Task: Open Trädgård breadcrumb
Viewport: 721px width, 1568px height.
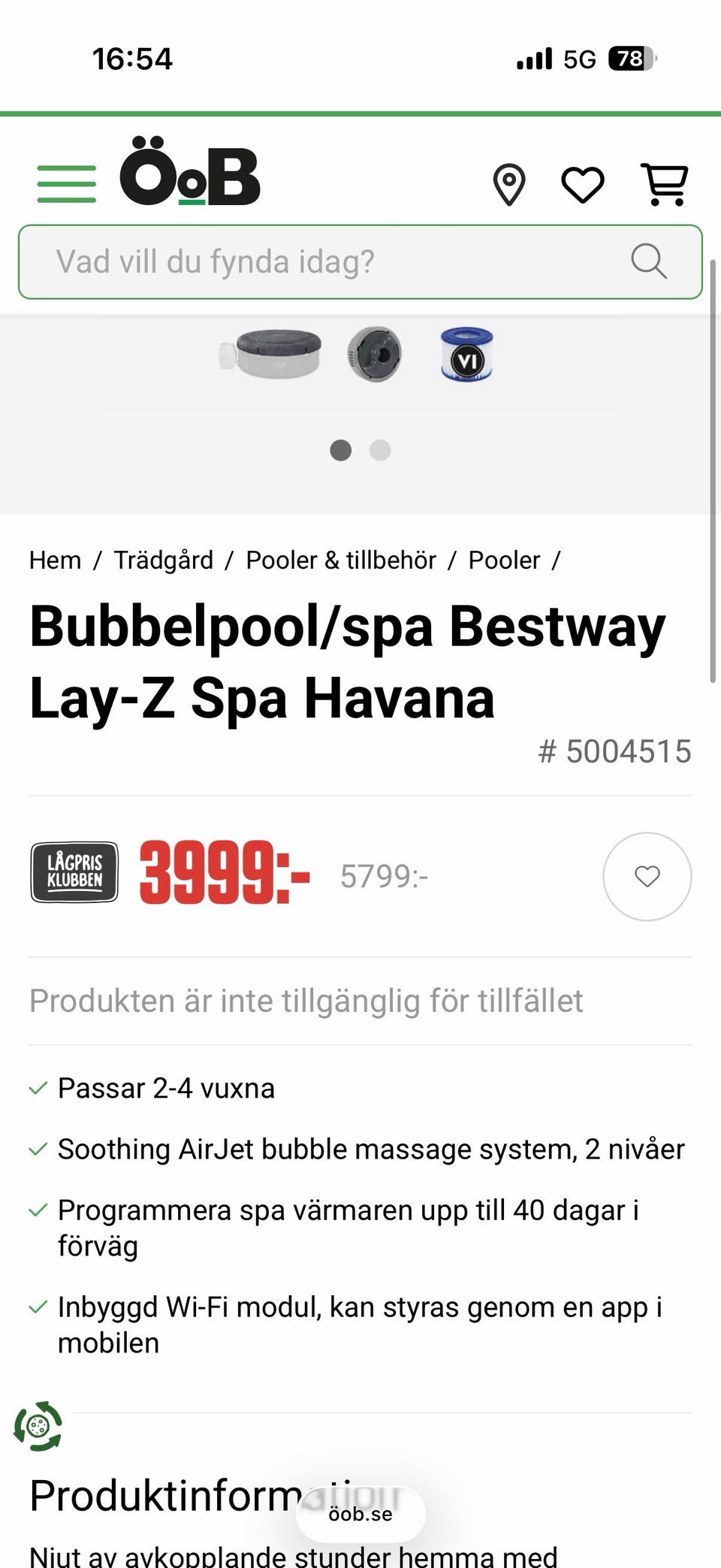Action: point(164,560)
